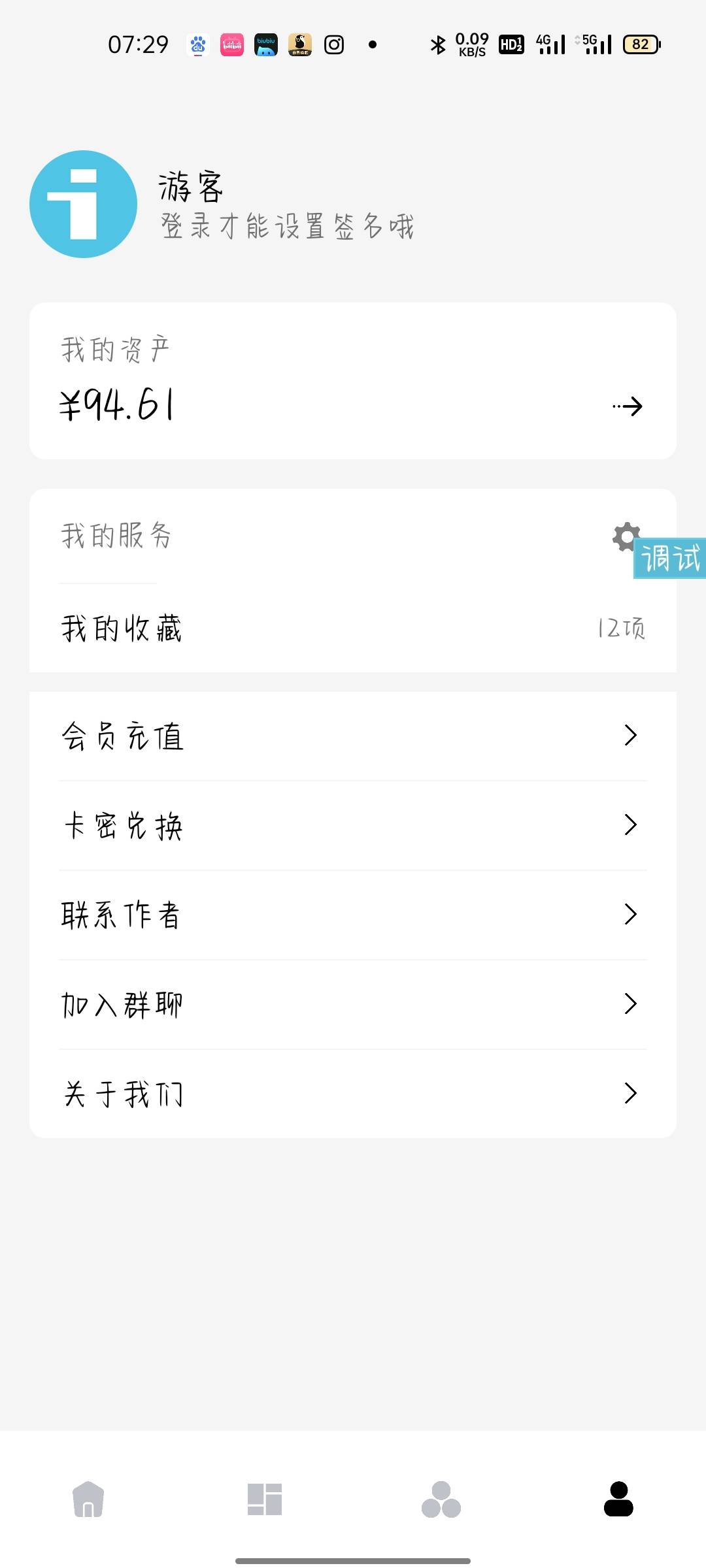Open 关于我们 about us
Image resolution: width=706 pixels, height=1568 pixels.
pos(353,1093)
